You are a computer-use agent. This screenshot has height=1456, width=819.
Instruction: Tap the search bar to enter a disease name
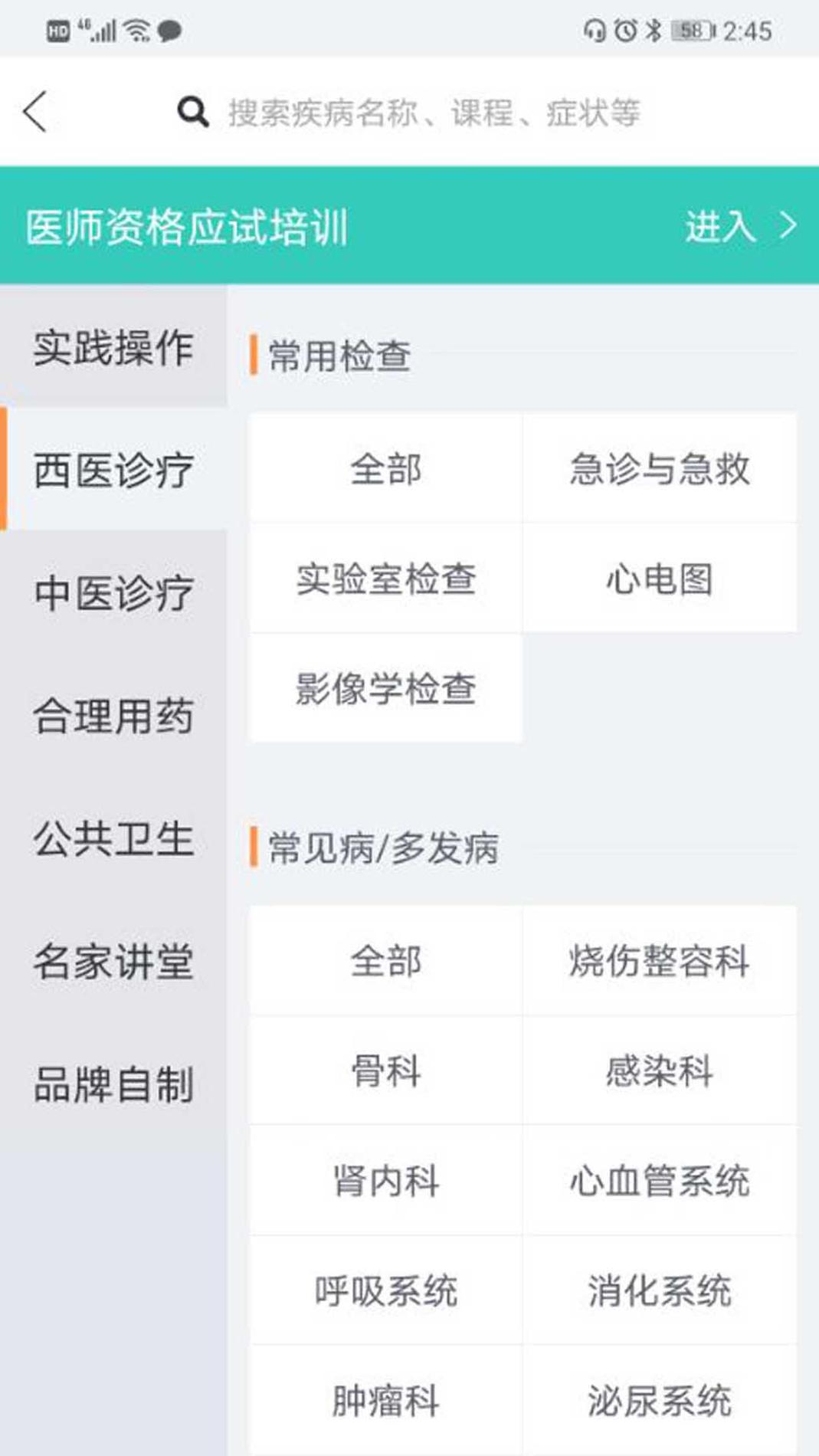coord(429,112)
